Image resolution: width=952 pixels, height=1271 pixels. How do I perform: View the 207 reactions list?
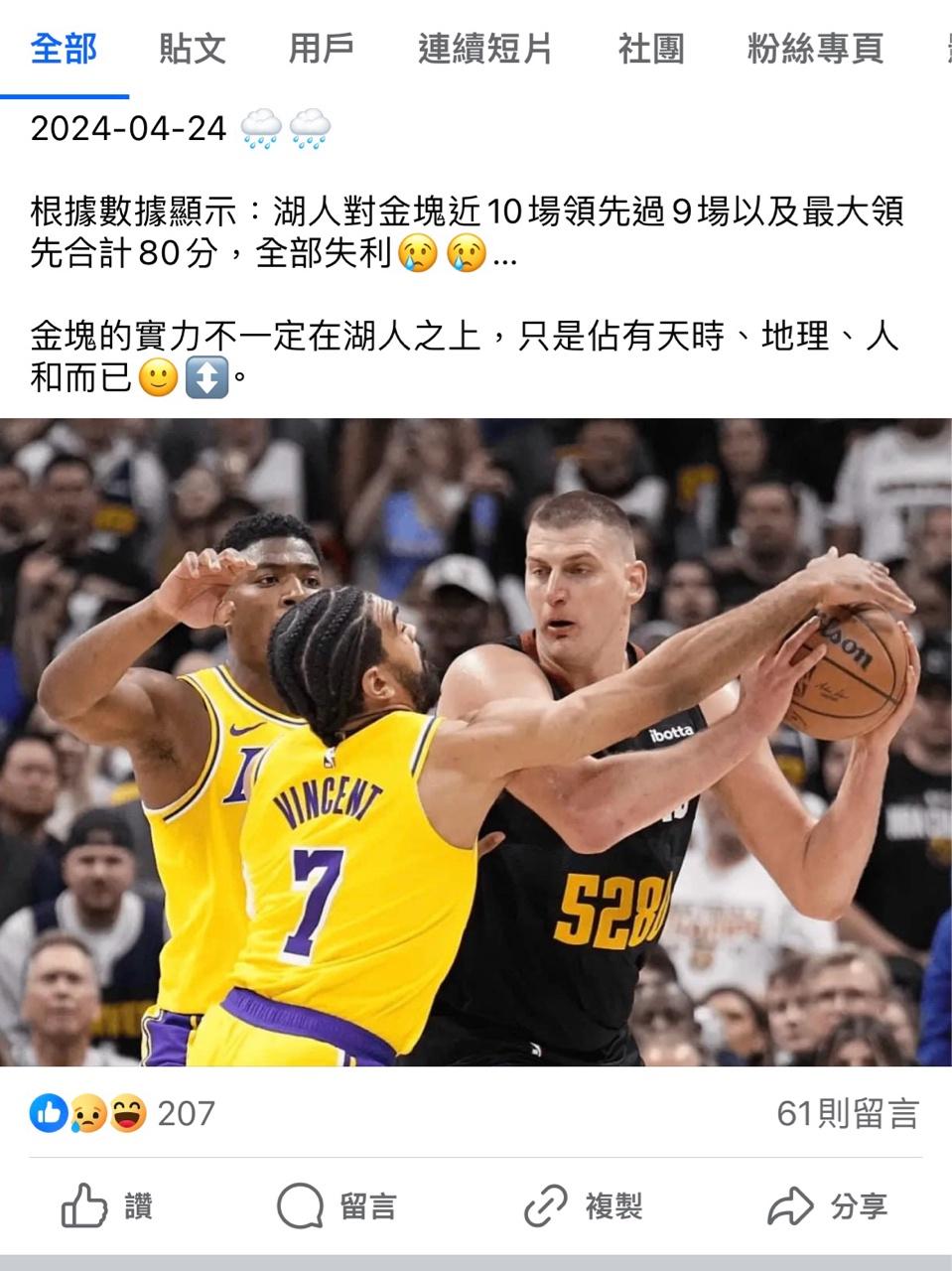[x=123, y=1113]
